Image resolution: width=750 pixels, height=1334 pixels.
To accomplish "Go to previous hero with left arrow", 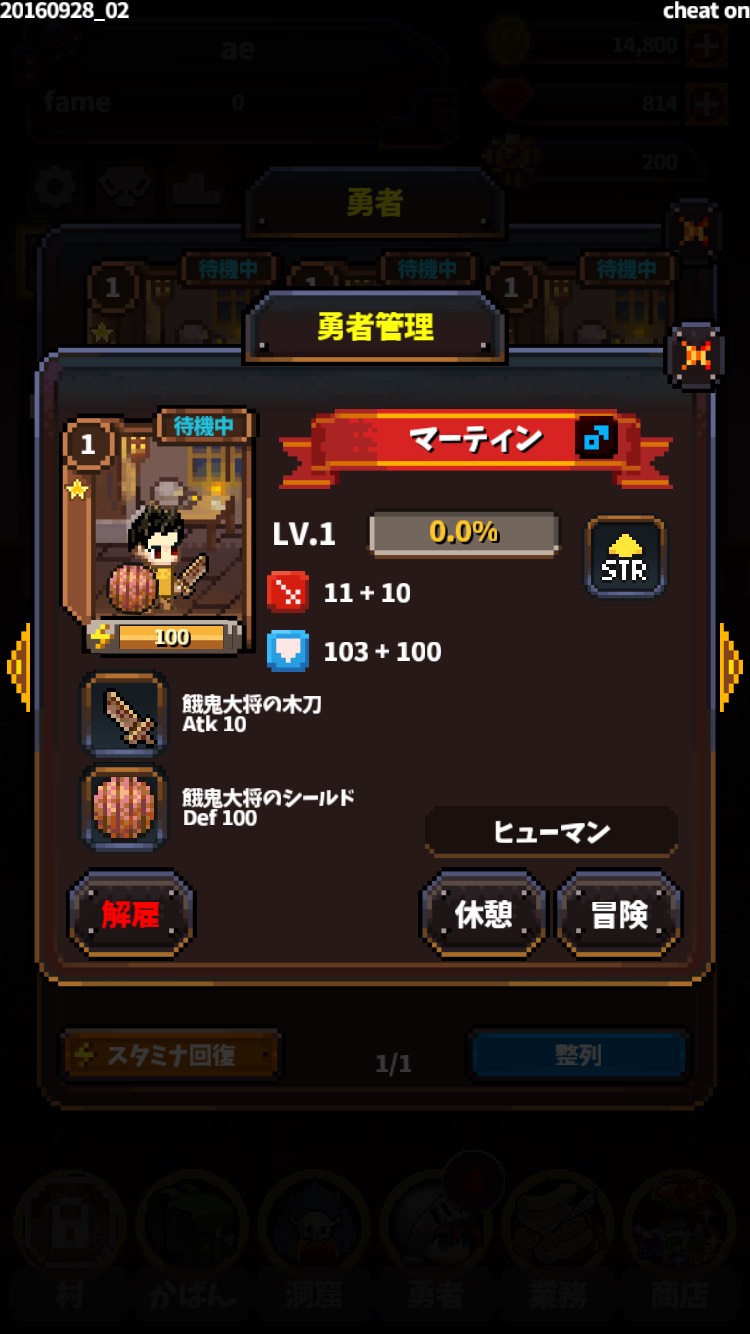I will click(18, 667).
